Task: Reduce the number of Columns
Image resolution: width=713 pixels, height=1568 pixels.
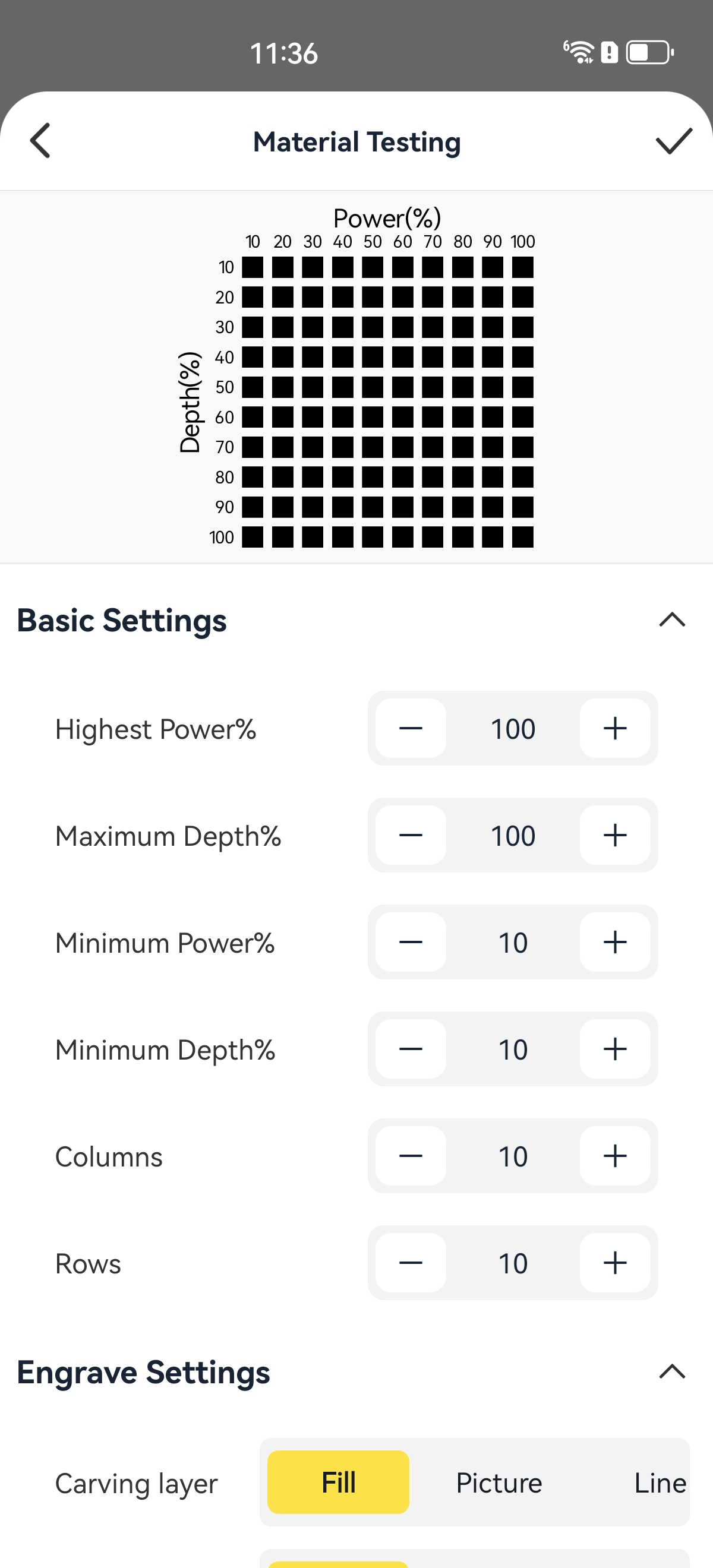Action: 411,1156
